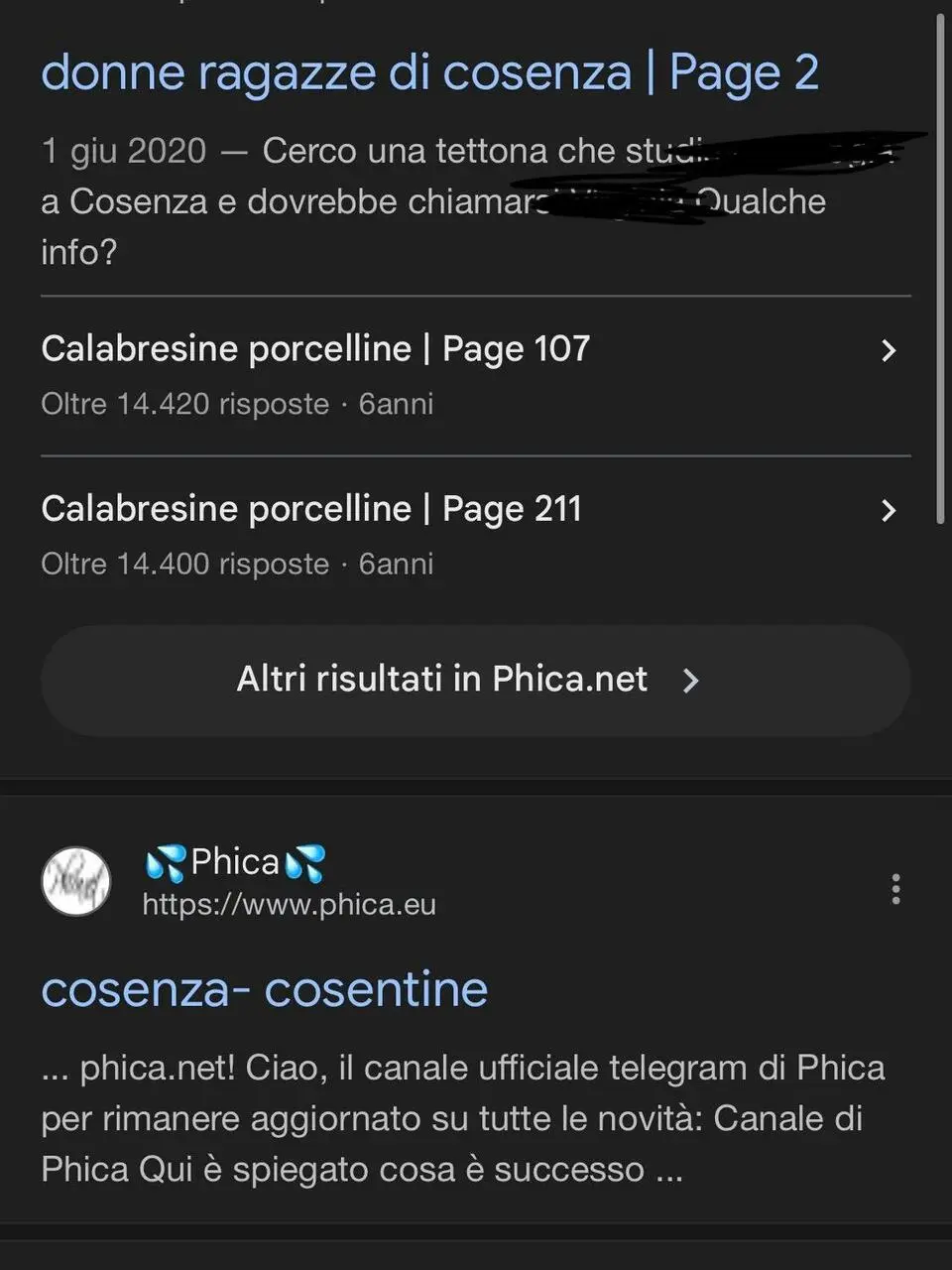952x1270 pixels.
Task: Click the chevron on the Page 211 result row
Action: pyautogui.click(x=889, y=511)
